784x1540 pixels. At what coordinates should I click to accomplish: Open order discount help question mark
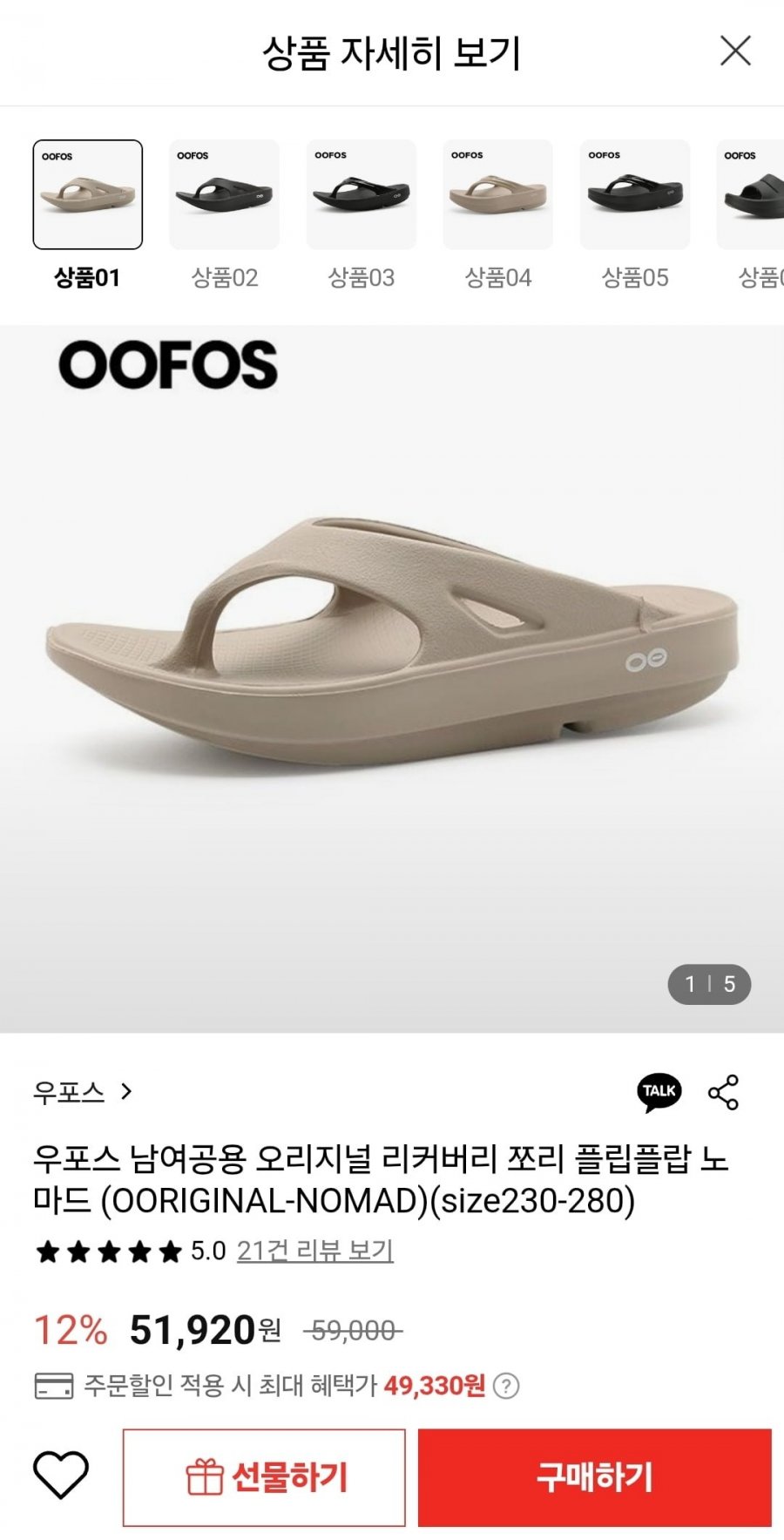coord(506,1386)
